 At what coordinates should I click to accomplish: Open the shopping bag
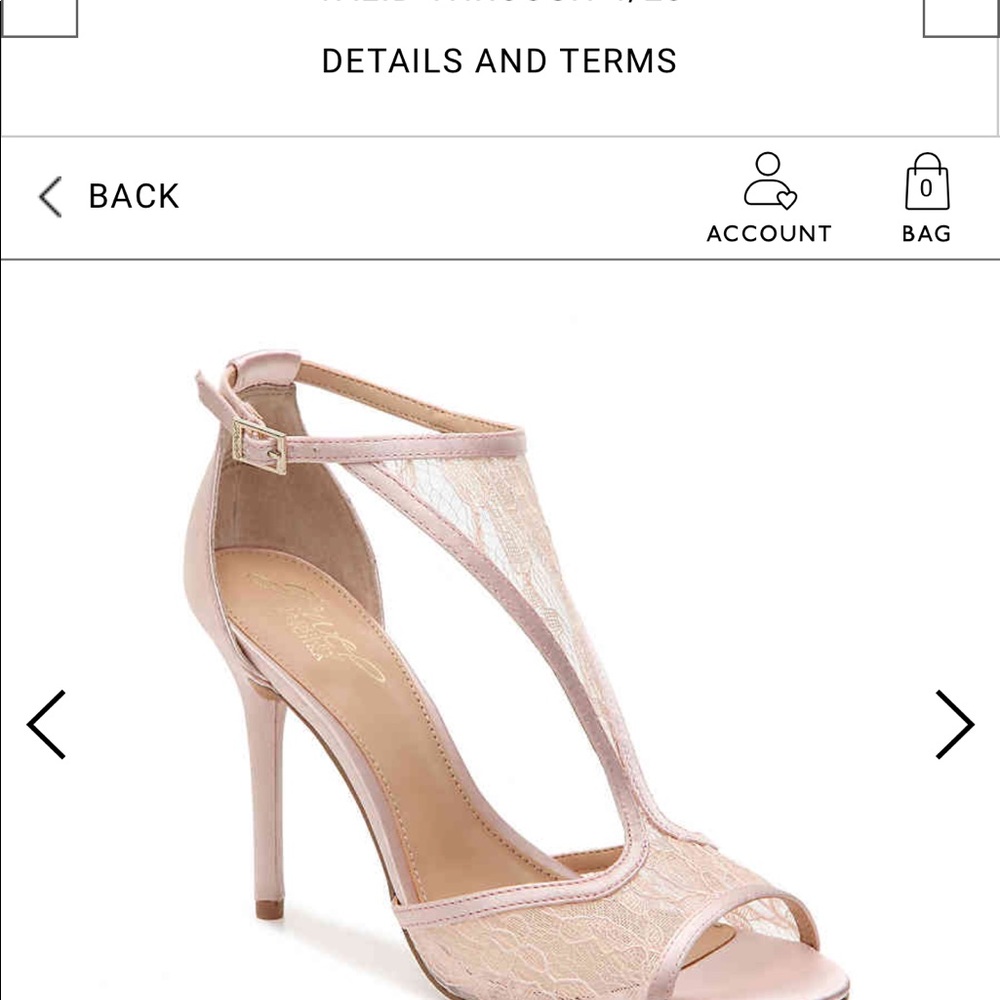[926, 198]
